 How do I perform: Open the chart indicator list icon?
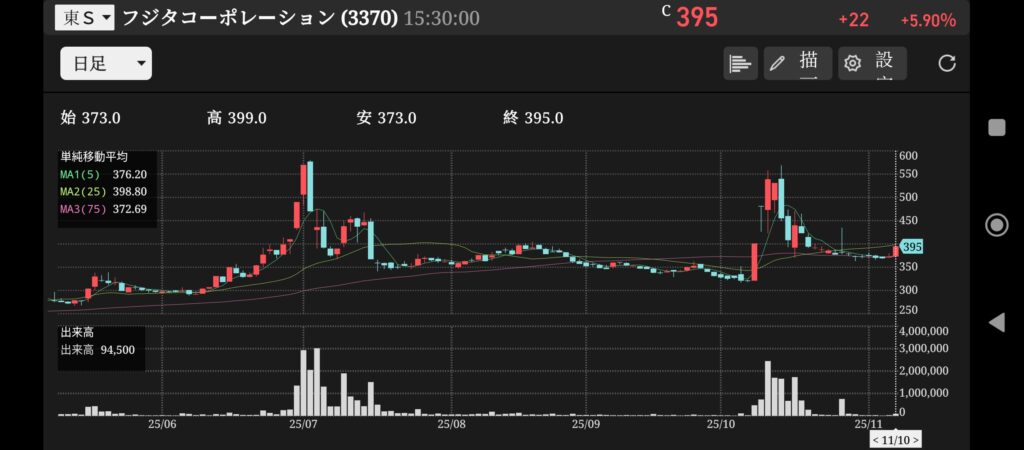click(x=740, y=64)
